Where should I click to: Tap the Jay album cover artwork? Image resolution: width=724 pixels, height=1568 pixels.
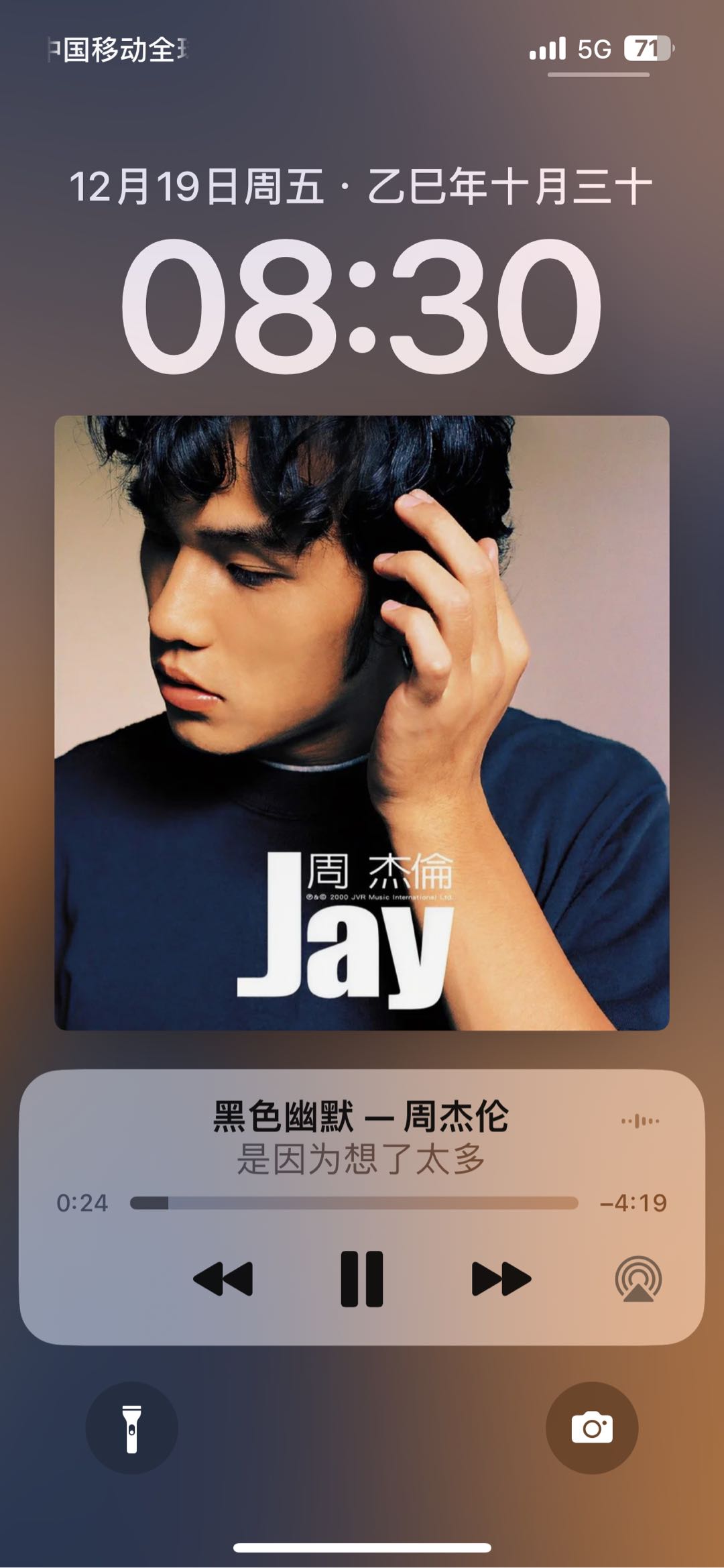362,722
